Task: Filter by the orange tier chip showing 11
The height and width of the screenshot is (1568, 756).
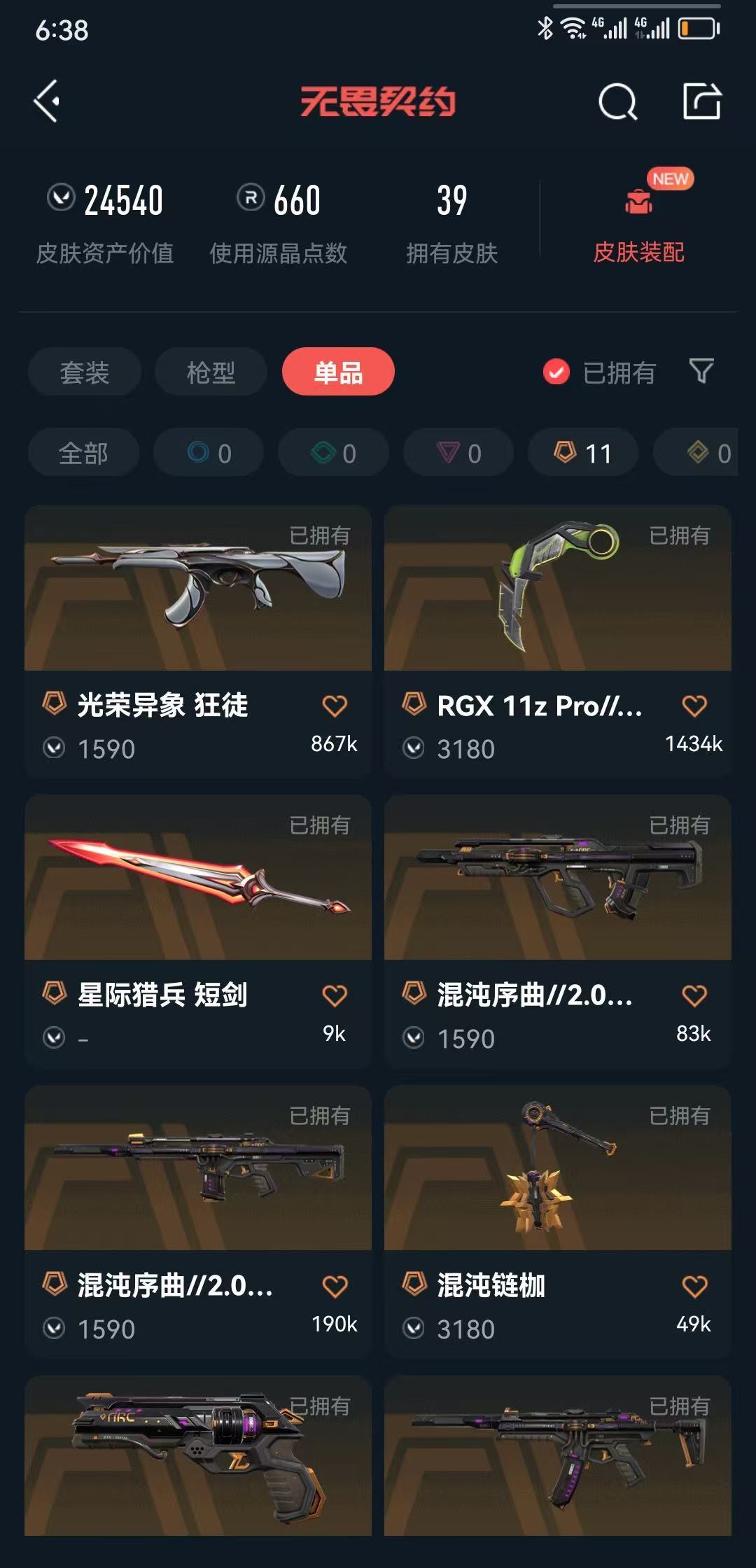Action: click(x=583, y=453)
